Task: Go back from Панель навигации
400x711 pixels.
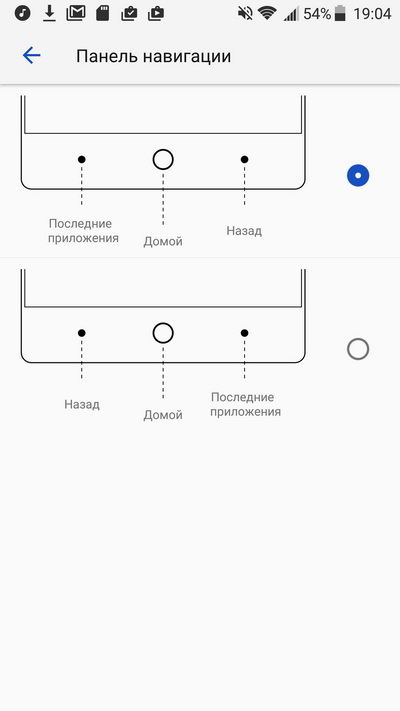Action: pos(32,55)
